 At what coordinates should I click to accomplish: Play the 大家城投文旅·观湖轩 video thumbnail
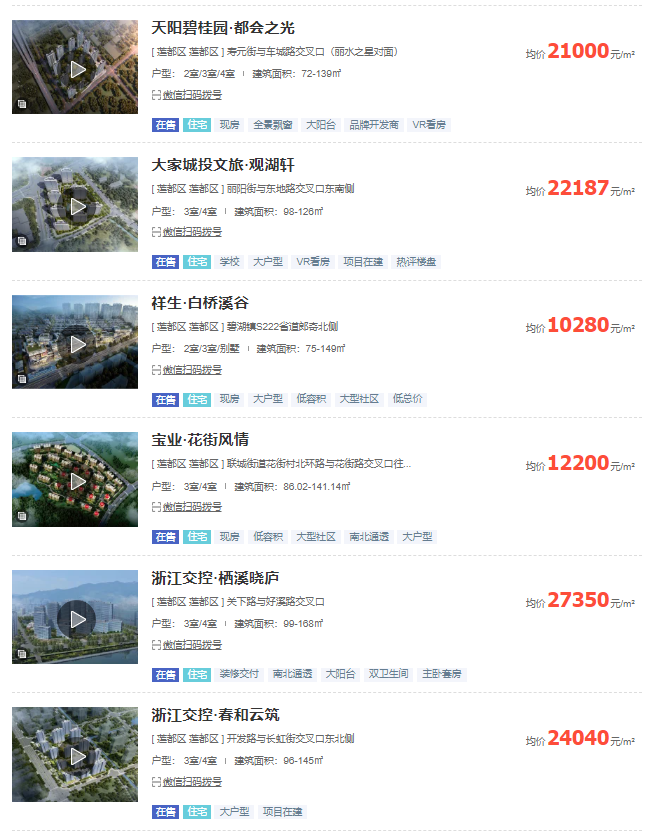[x=76, y=205]
